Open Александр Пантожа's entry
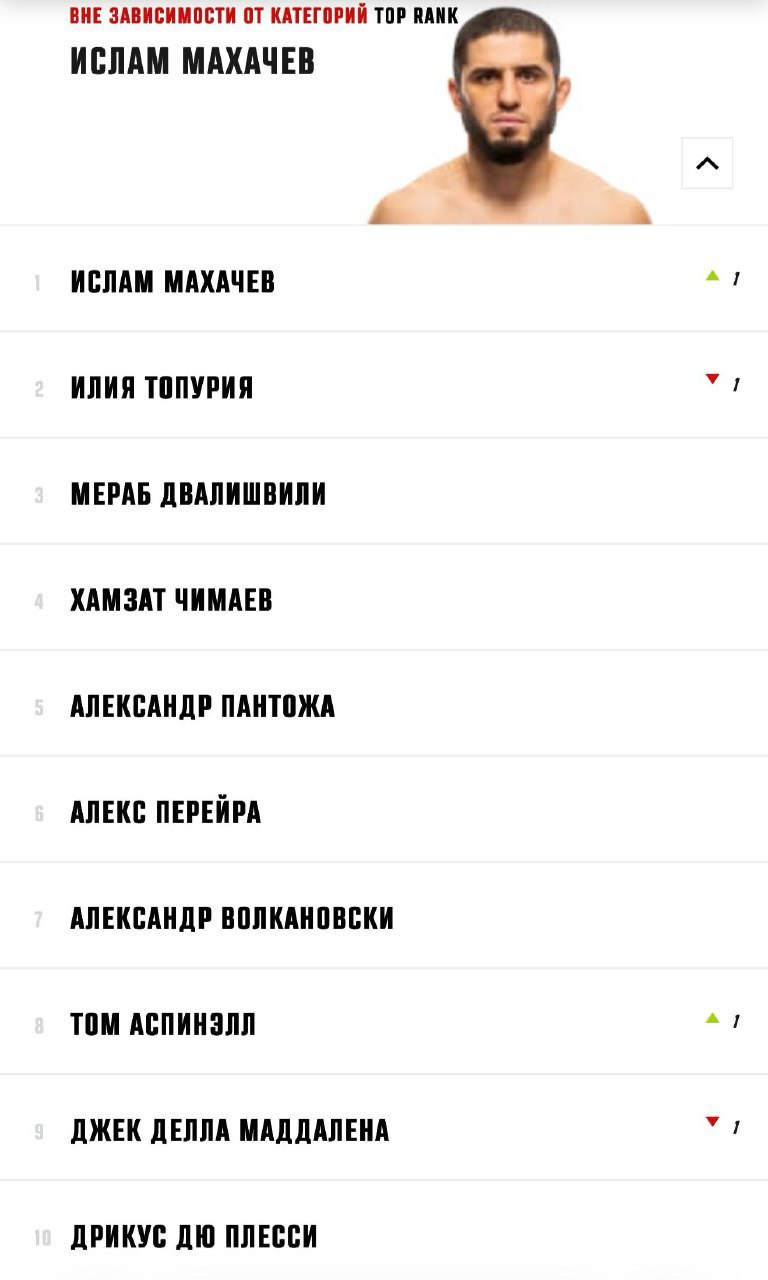Viewport: 768px width, 1280px height. point(202,706)
